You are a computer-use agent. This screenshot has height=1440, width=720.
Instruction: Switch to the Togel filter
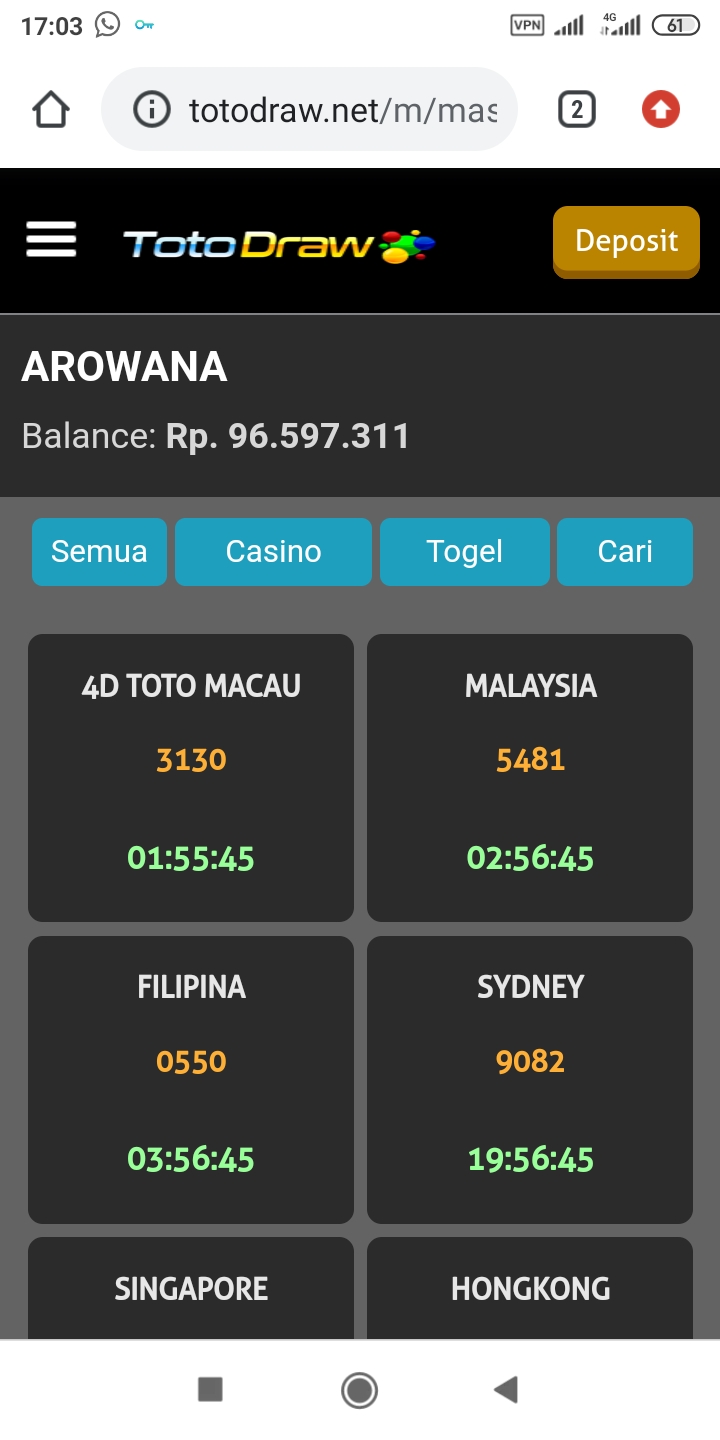464,551
